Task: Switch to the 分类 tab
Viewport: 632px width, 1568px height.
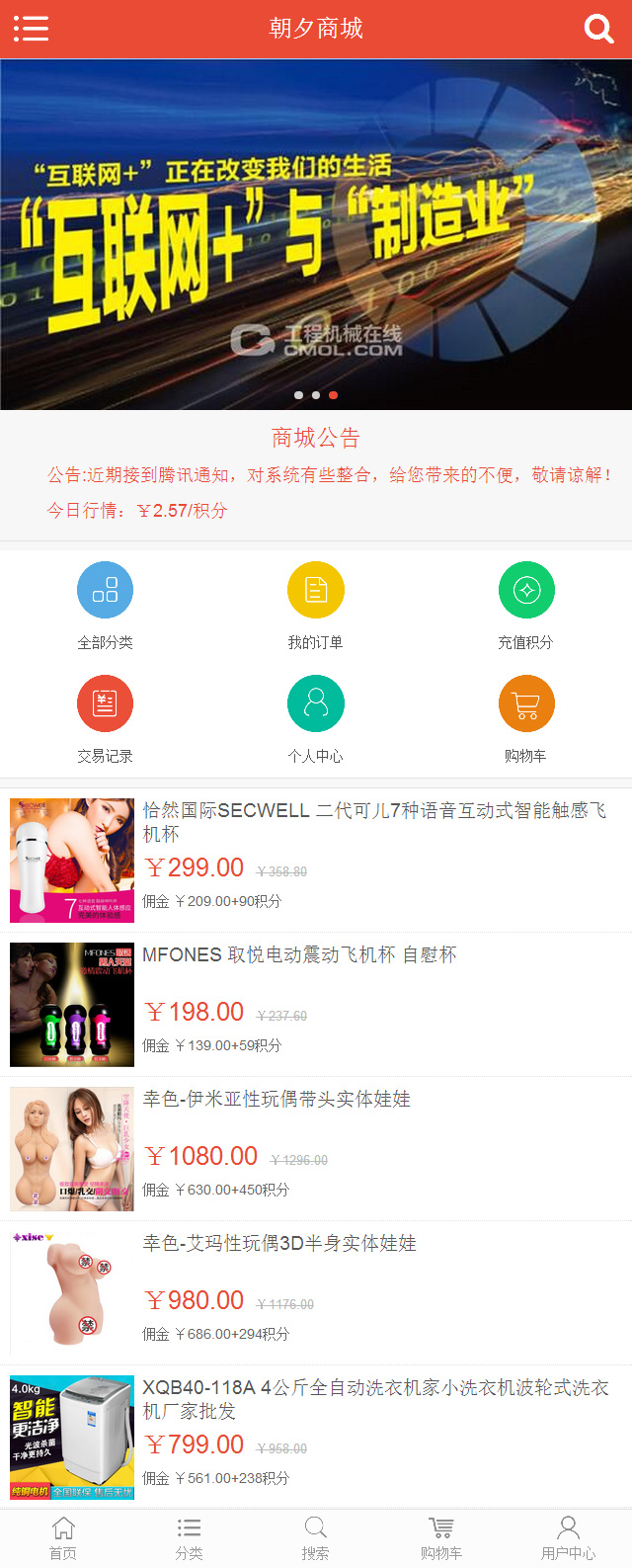Action: [190, 1538]
